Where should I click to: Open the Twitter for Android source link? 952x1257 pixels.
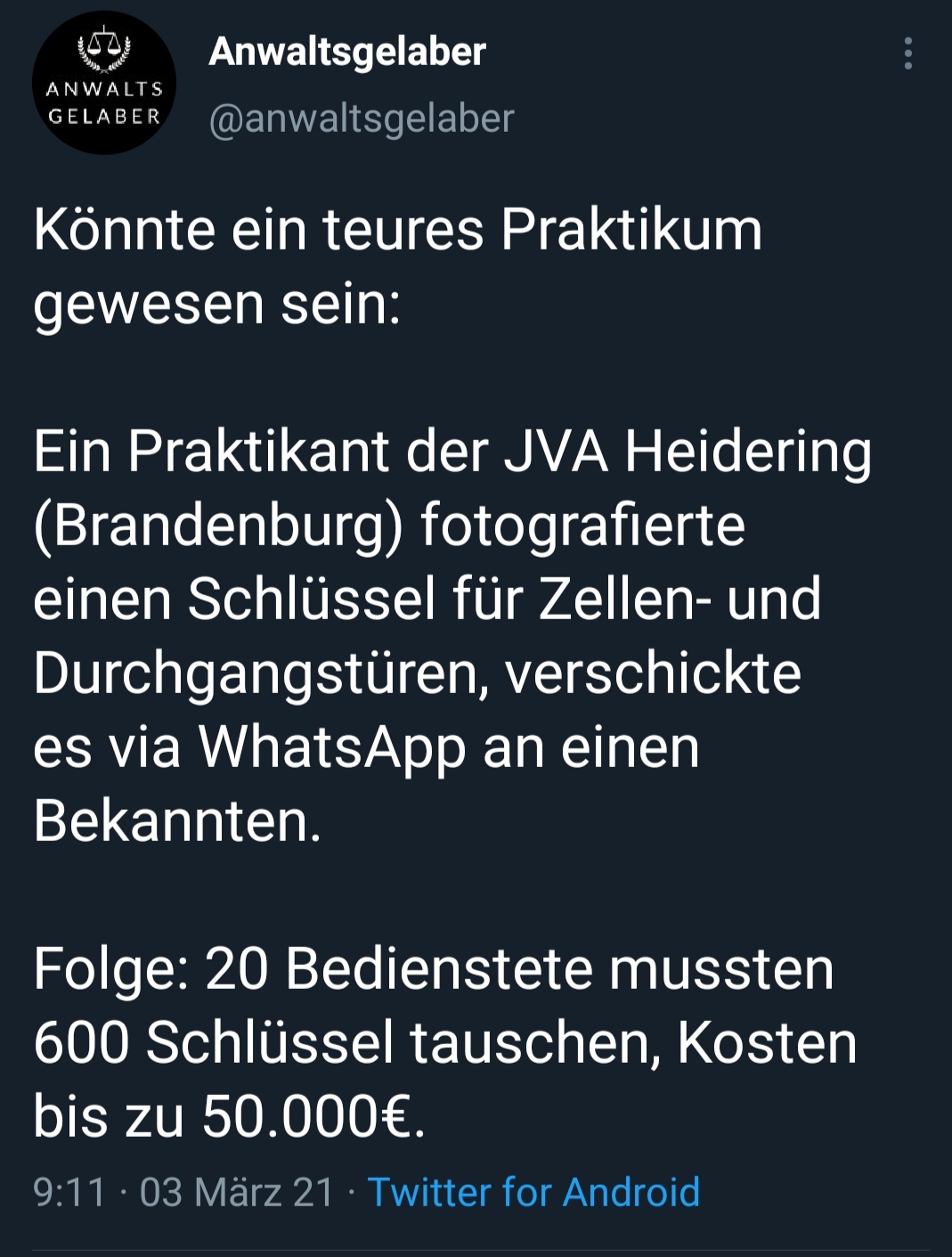(533, 1192)
